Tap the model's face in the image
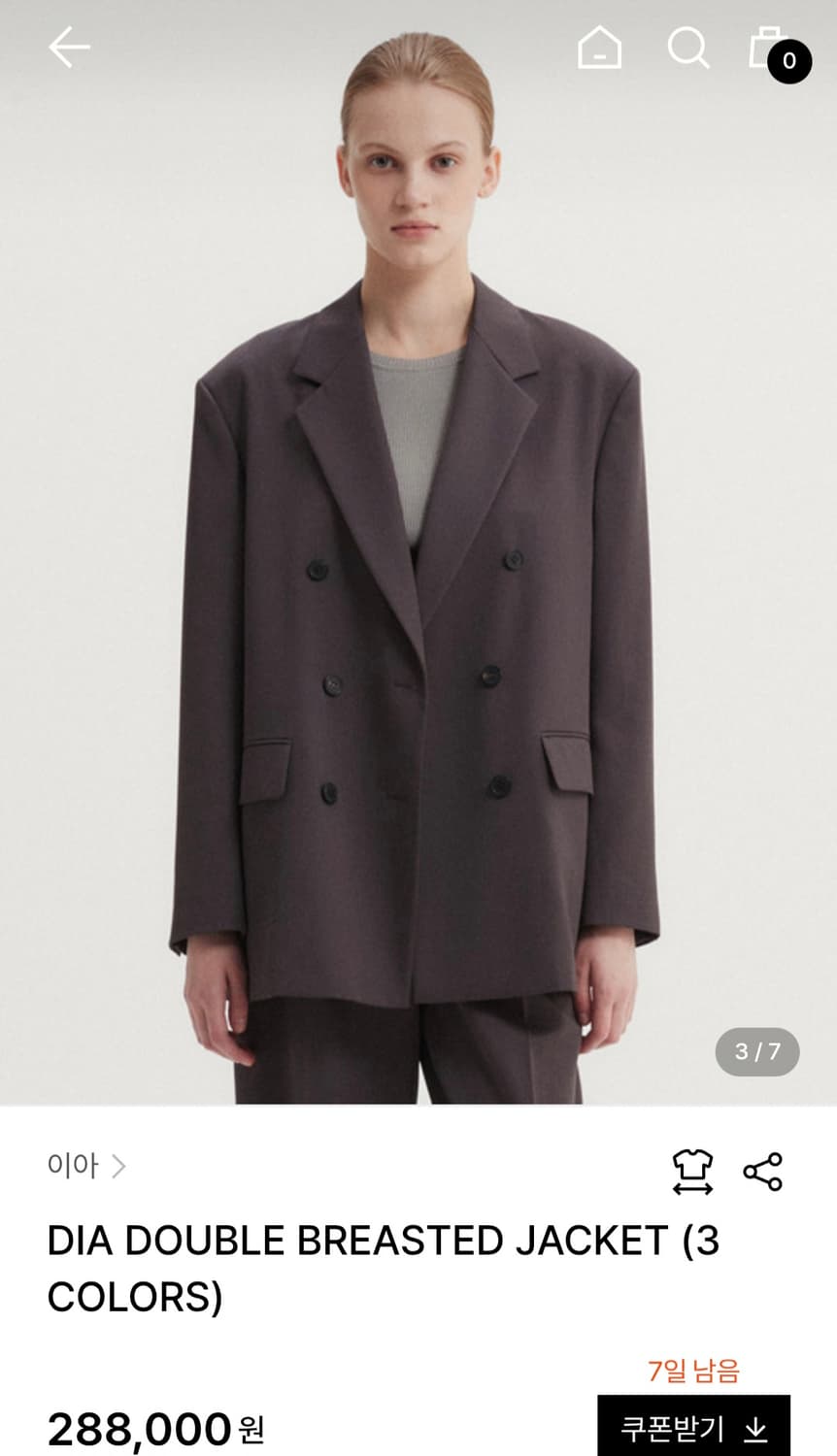837x1456 pixels. pyautogui.click(x=418, y=184)
